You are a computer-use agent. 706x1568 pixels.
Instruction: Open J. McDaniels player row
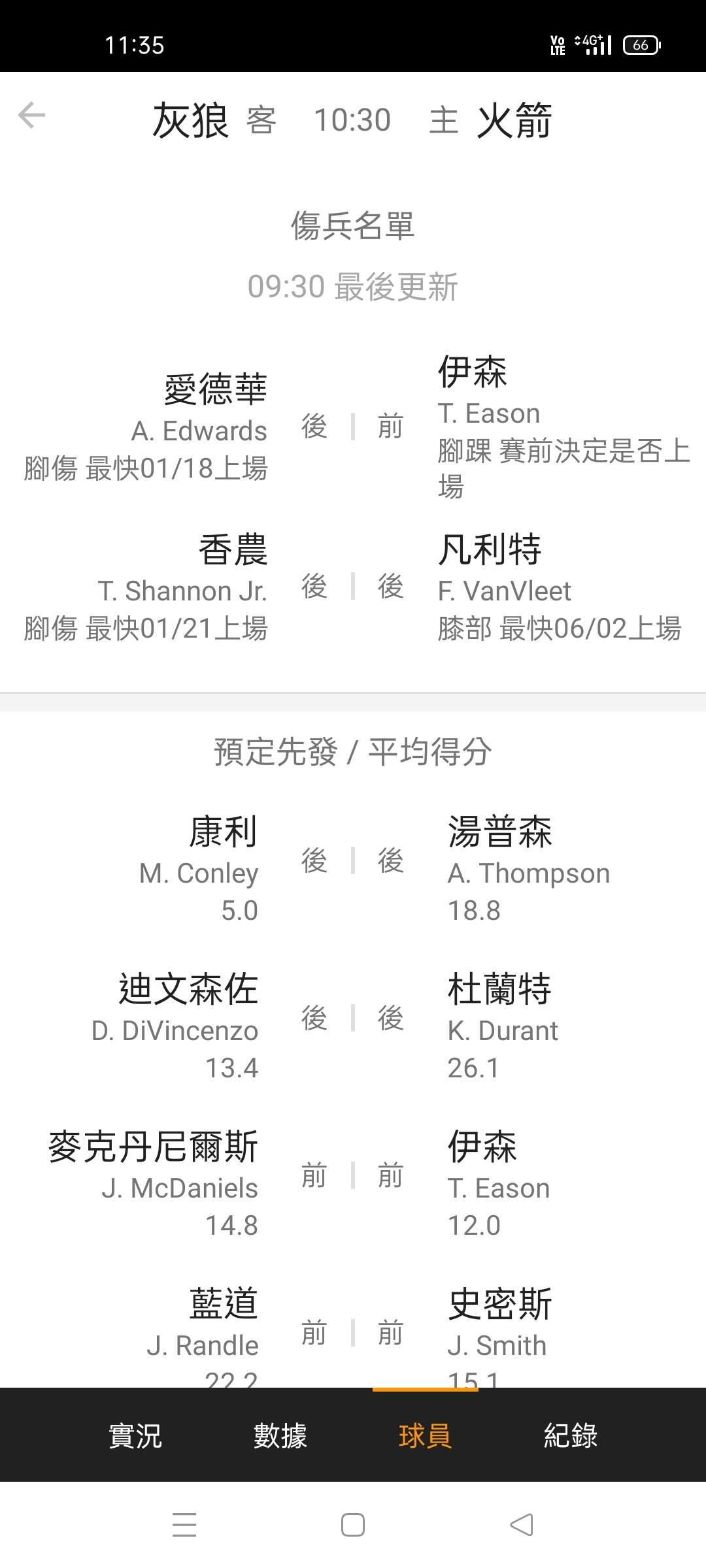pos(153,1184)
